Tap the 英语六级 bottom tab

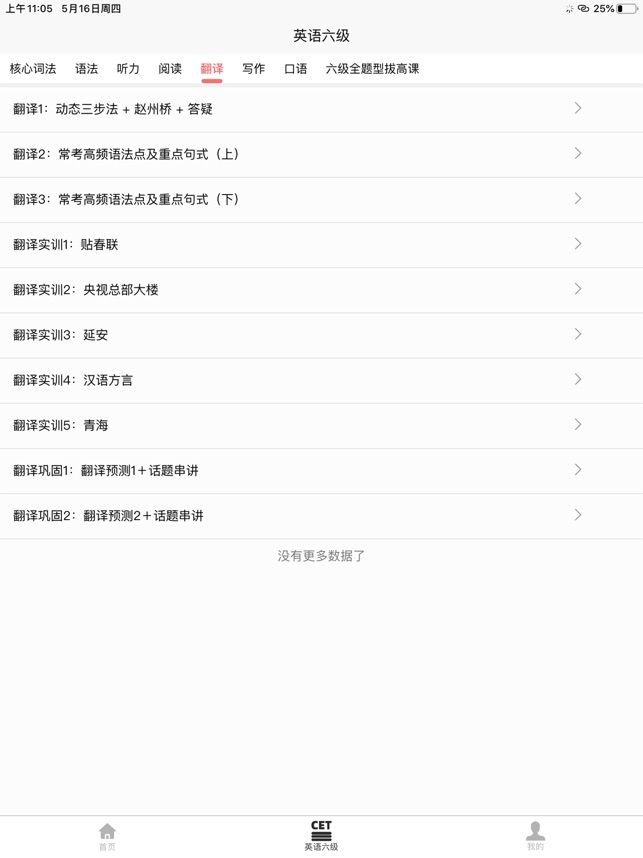point(321,836)
